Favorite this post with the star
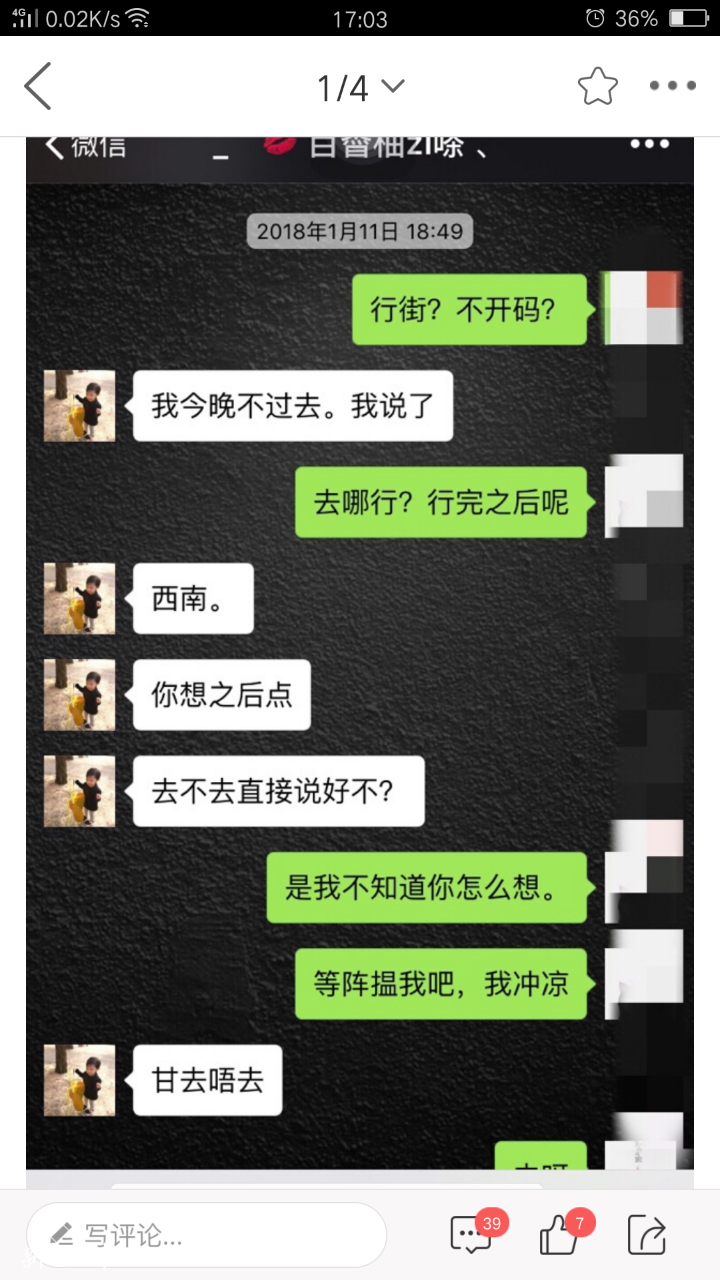Screen dimensions: 720x1280 (598, 87)
